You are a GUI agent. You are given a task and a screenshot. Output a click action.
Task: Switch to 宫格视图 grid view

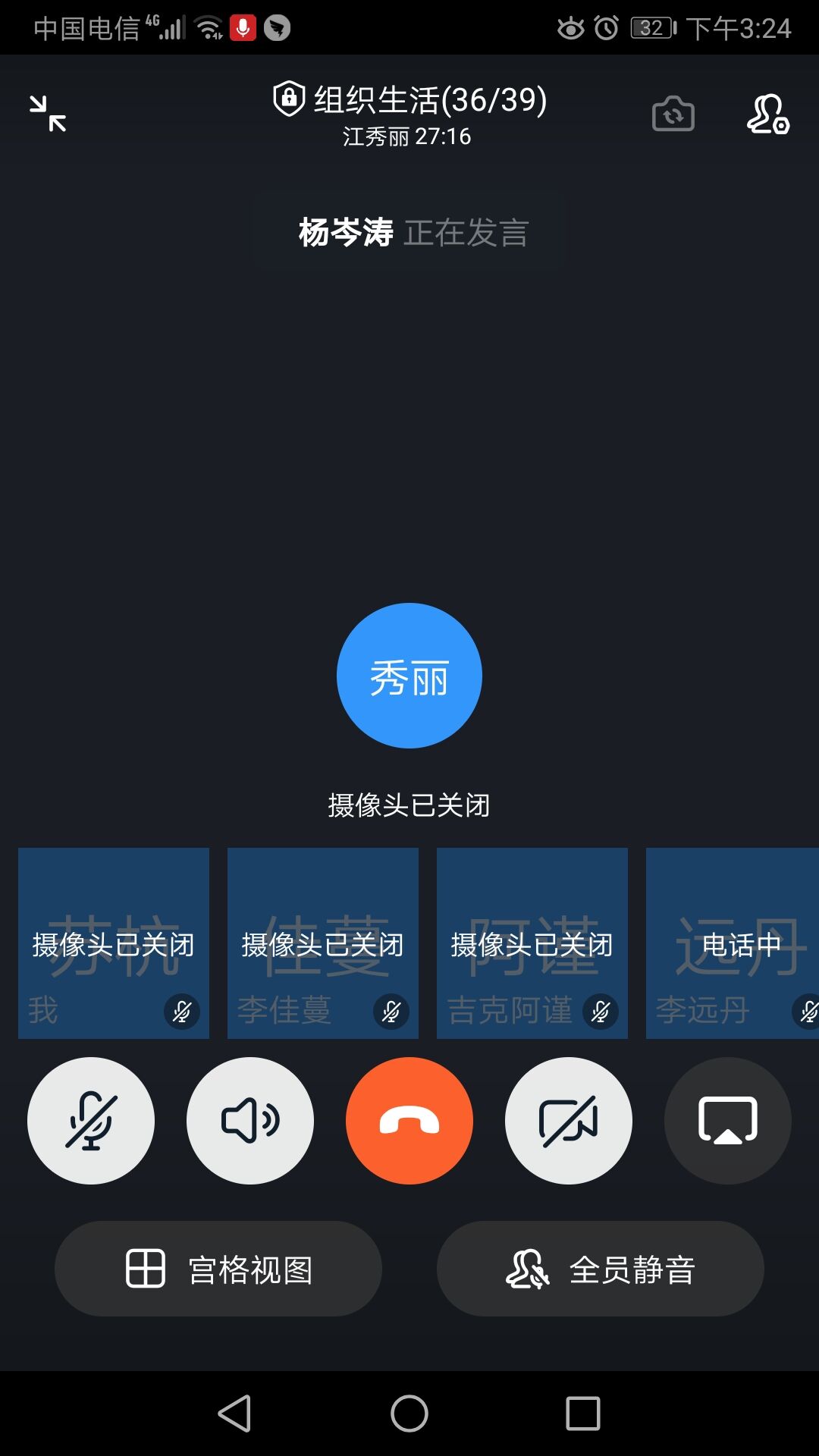218,1269
